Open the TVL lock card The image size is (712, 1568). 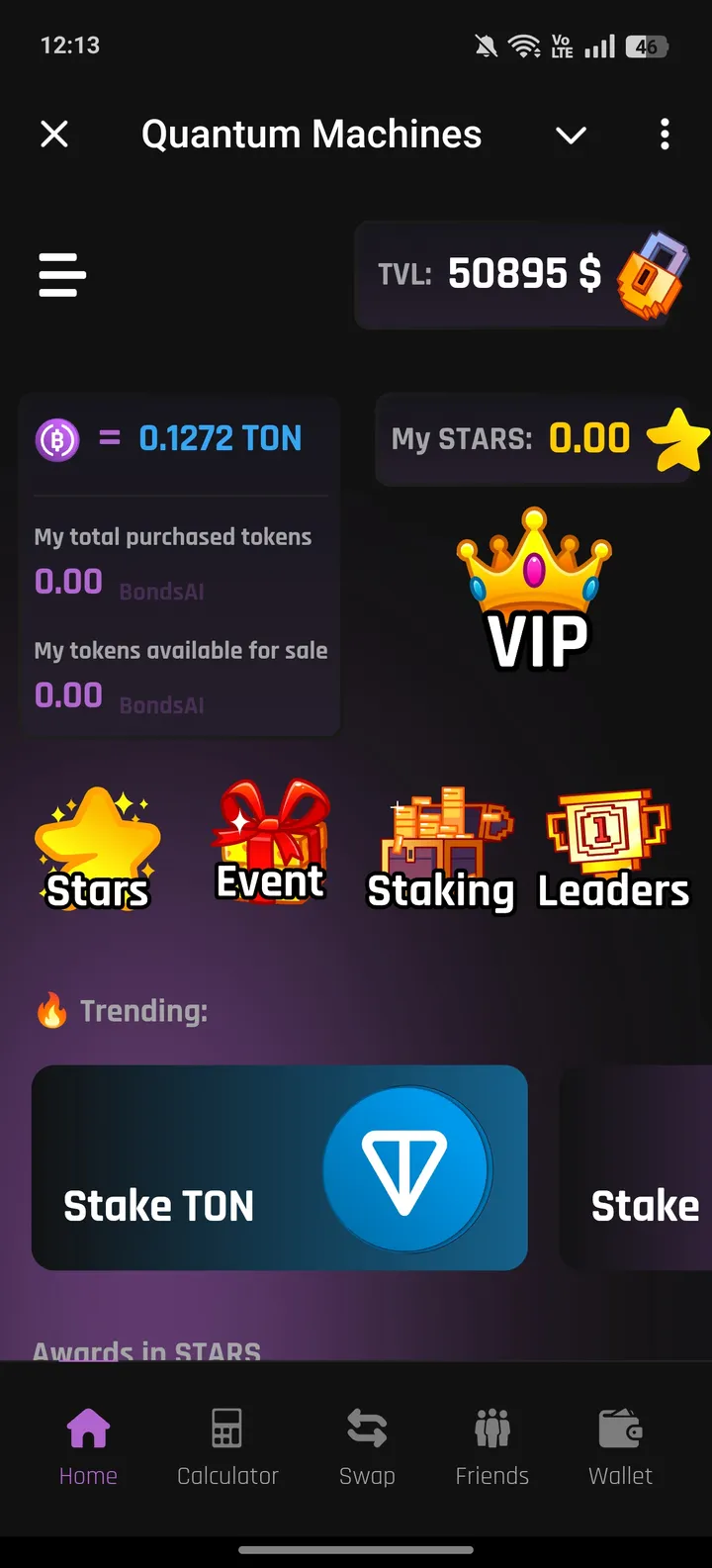coord(524,274)
